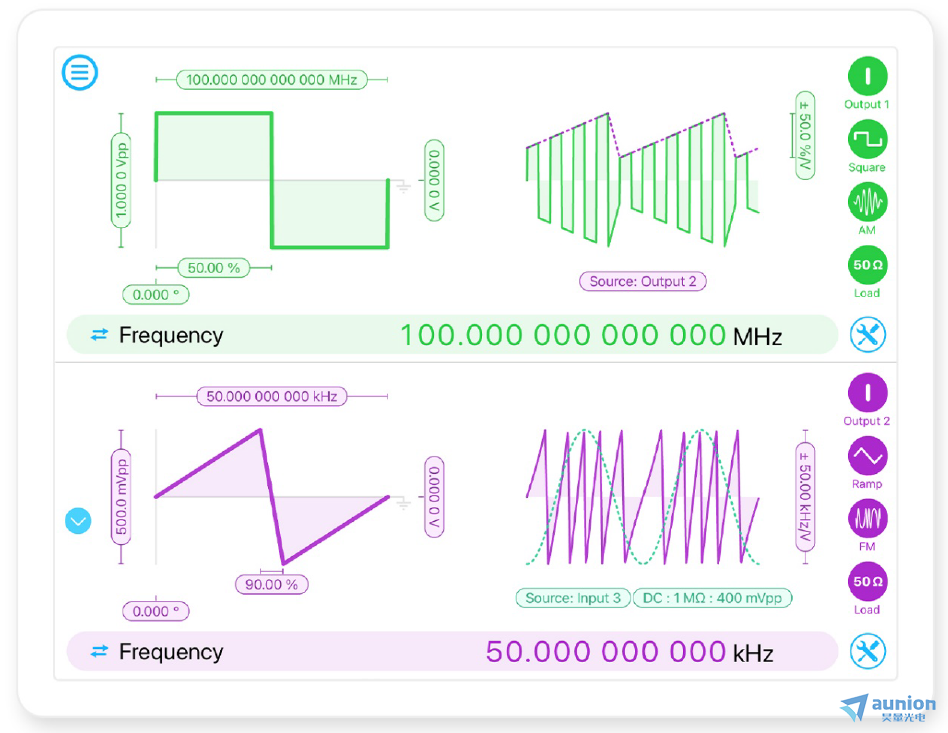Change Output 1 load 50Ω setting
This screenshot has width=948, height=733.
point(867,265)
